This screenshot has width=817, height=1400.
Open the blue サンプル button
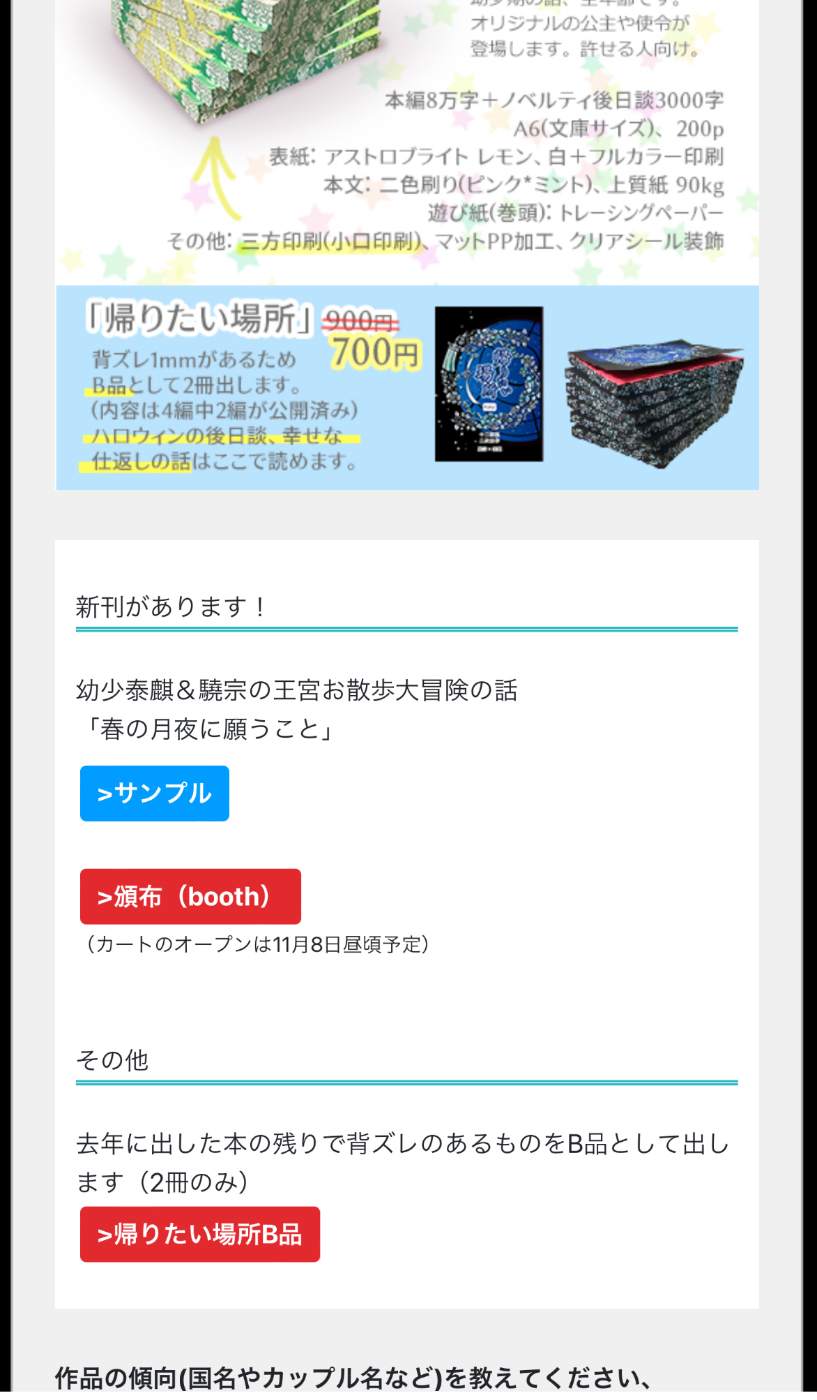pyautogui.click(x=154, y=793)
